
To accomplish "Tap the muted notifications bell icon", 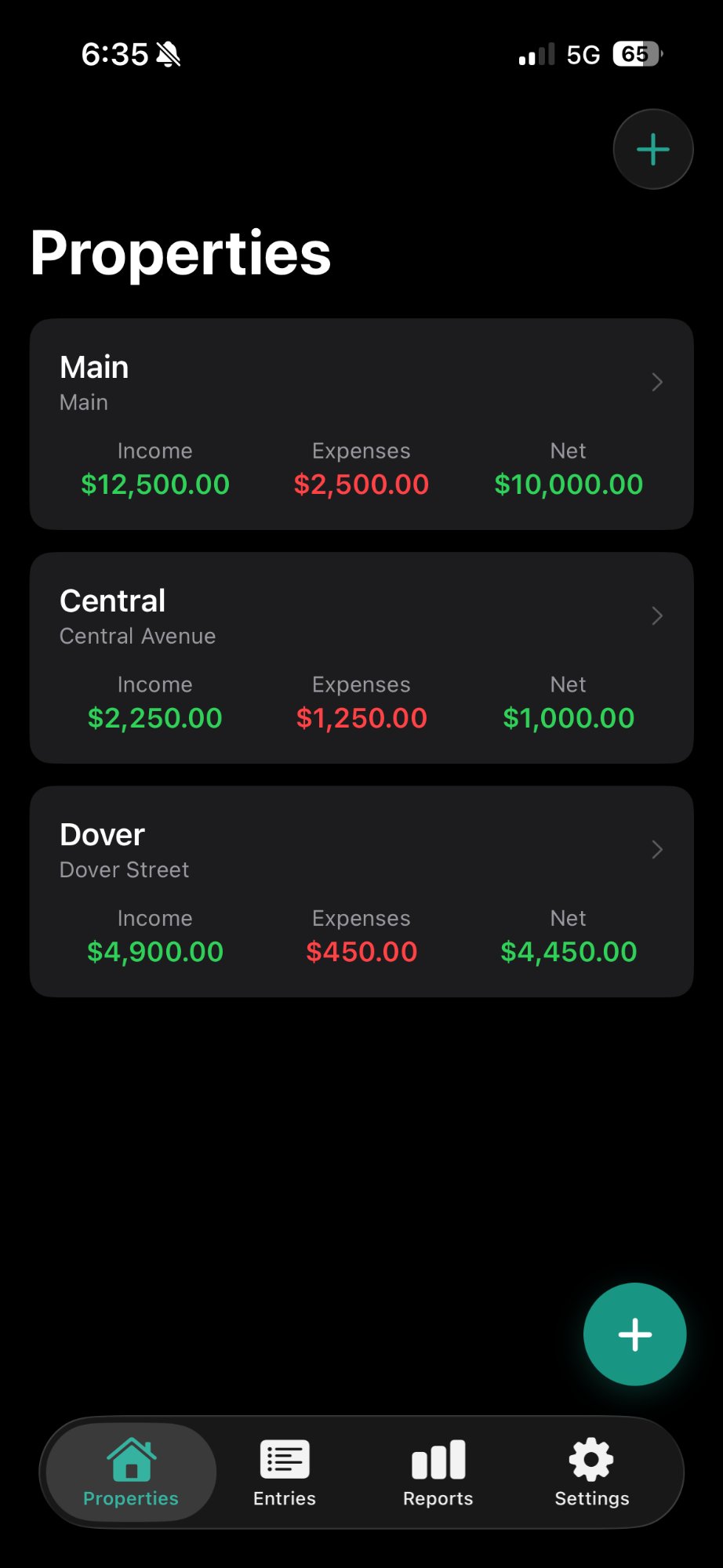I will [167, 53].
